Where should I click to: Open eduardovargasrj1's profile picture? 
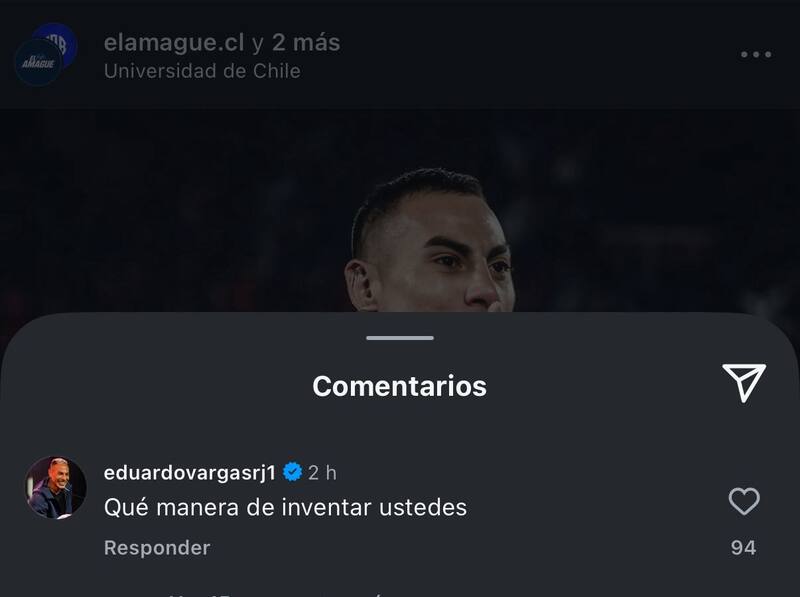pos(56,488)
